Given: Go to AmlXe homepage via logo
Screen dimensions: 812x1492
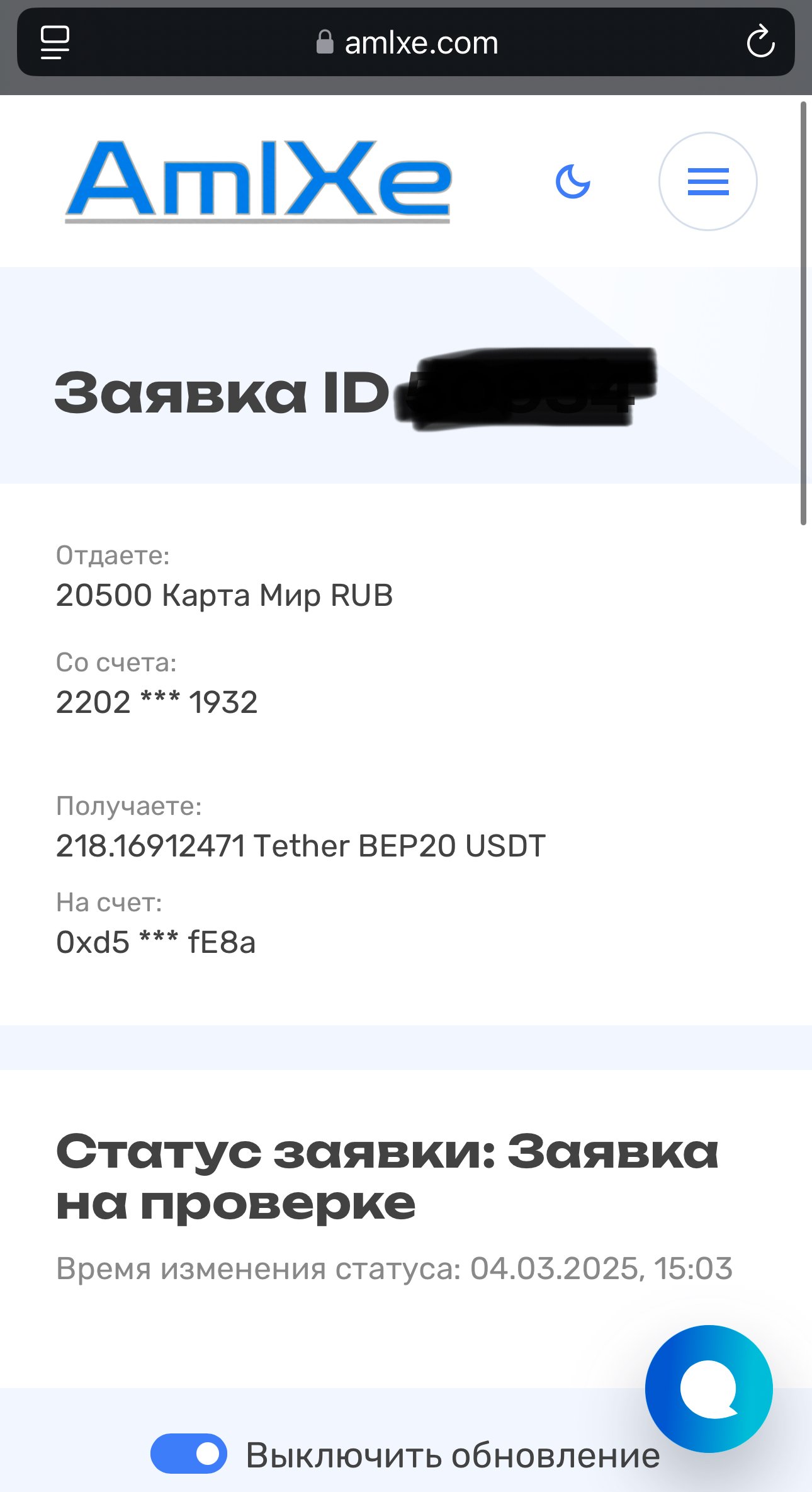Looking at the screenshot, I should pyautogui.click(x=259, y=181).
